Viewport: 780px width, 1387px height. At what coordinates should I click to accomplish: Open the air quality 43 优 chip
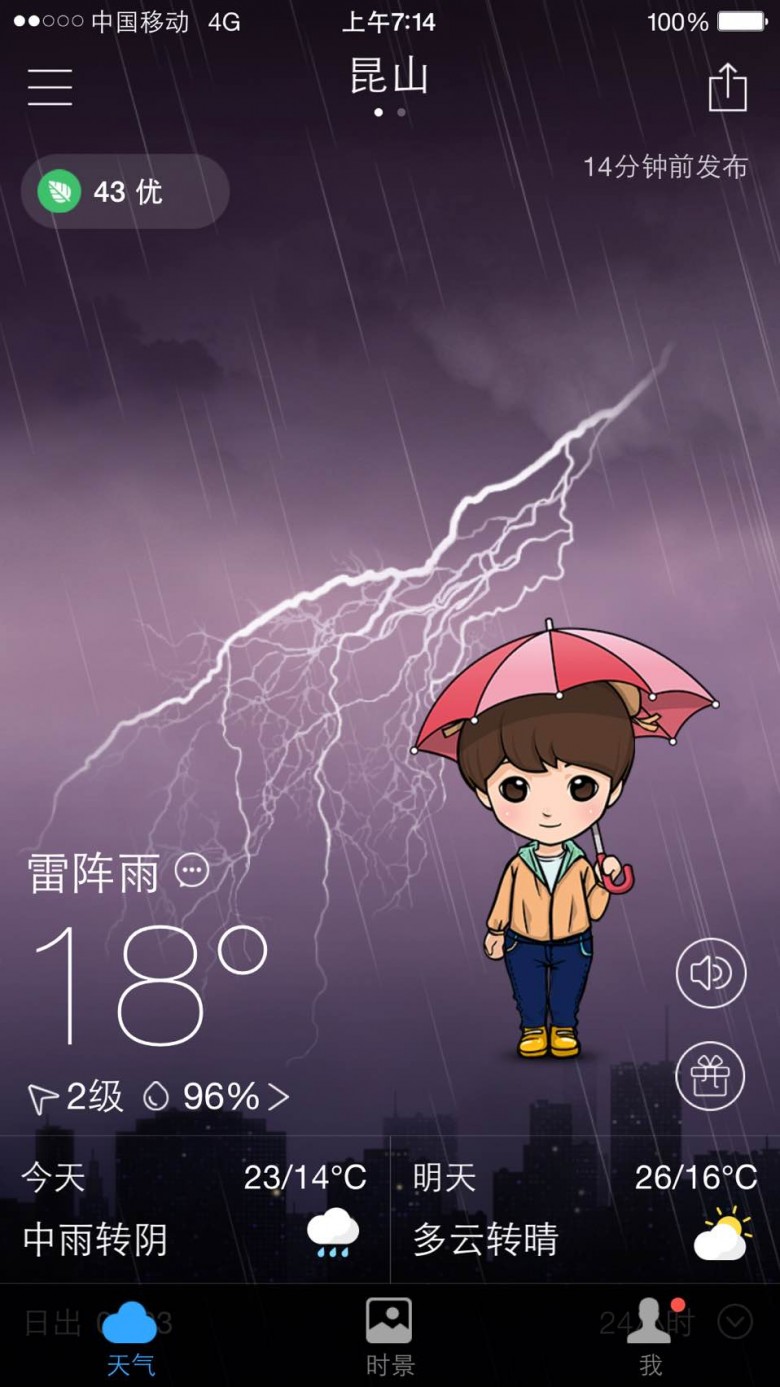pos(126,191)
